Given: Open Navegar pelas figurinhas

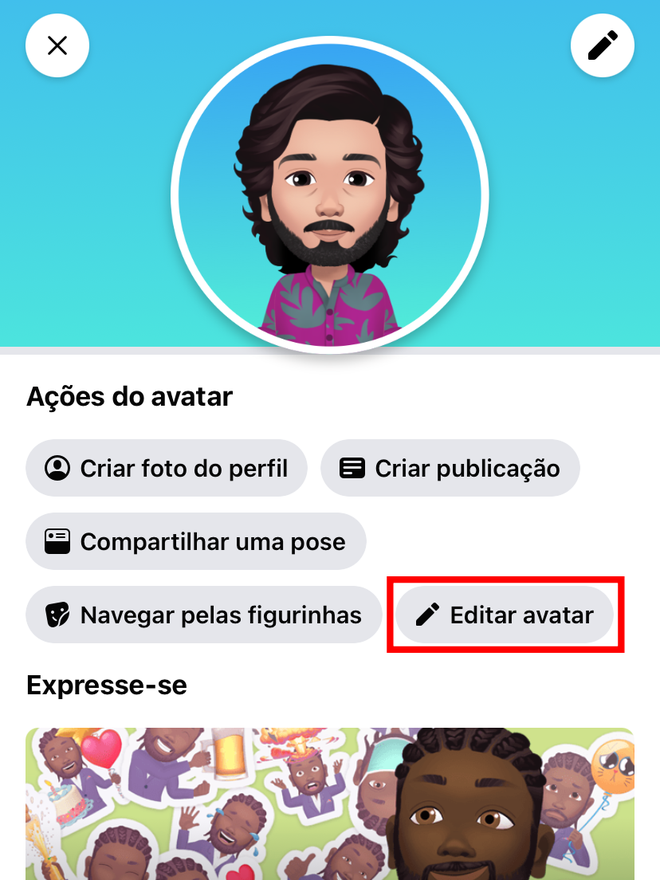Looking at the screenshot, I should click(x=204, y=614).
